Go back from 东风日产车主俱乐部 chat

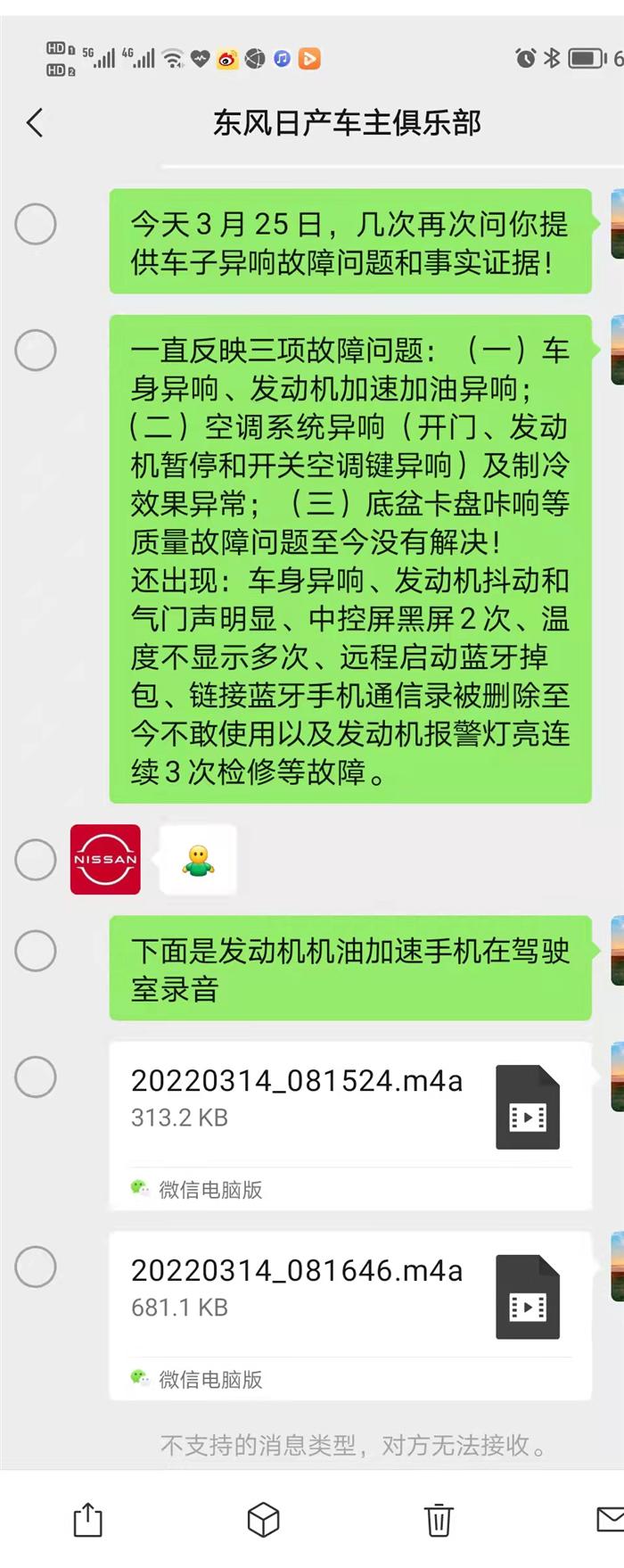click(36, 123)
